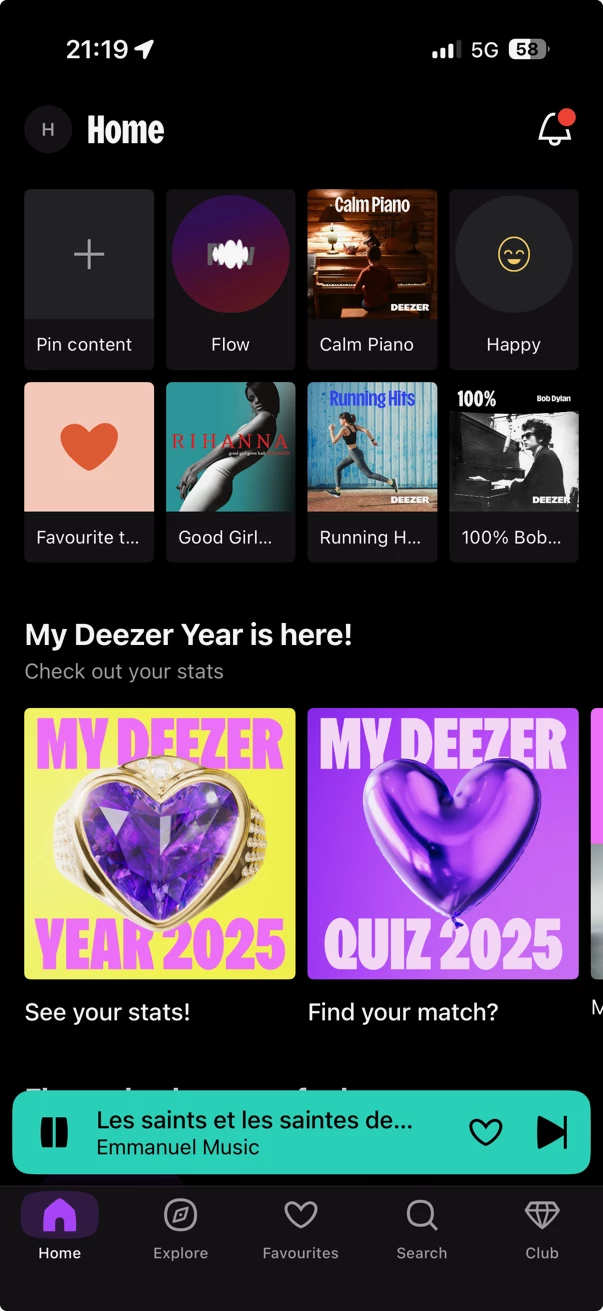
Task: View My Deezer Year 2025 stats
Action: [x=160, y=843]
